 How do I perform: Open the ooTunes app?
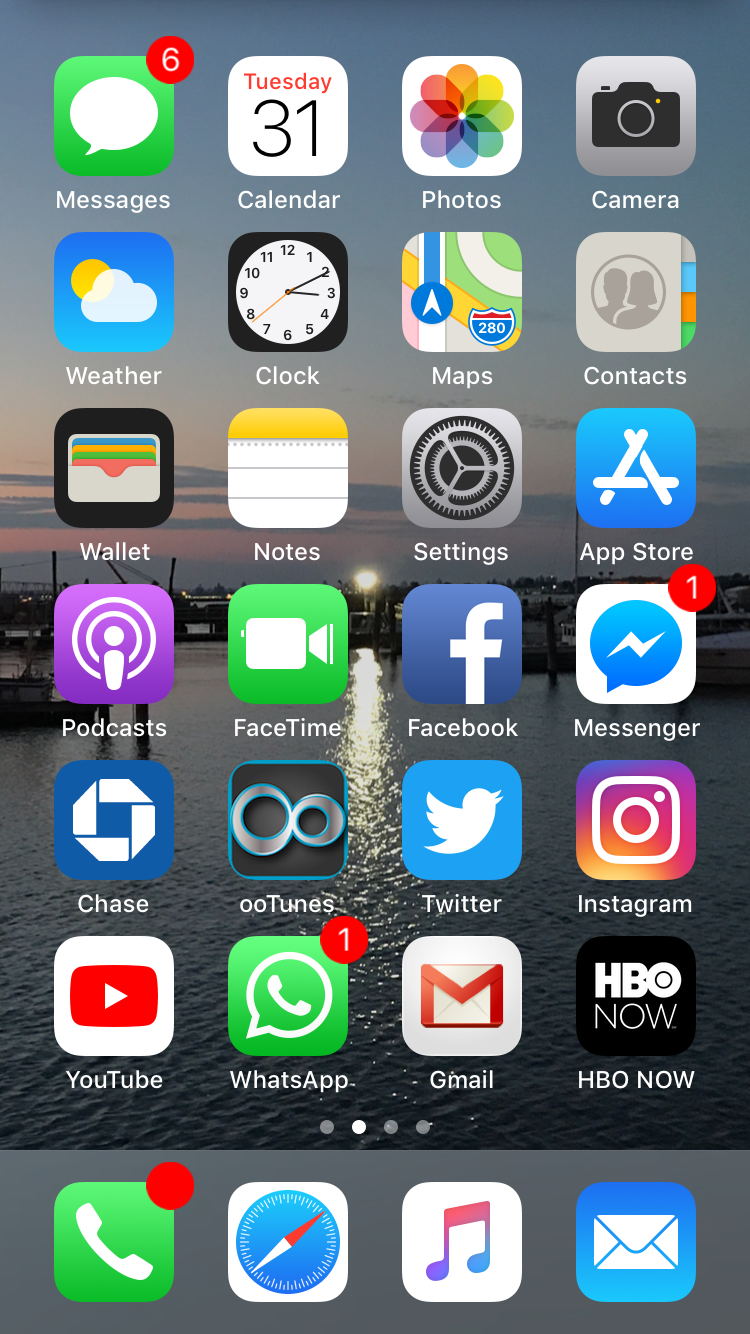click(288, 820)
